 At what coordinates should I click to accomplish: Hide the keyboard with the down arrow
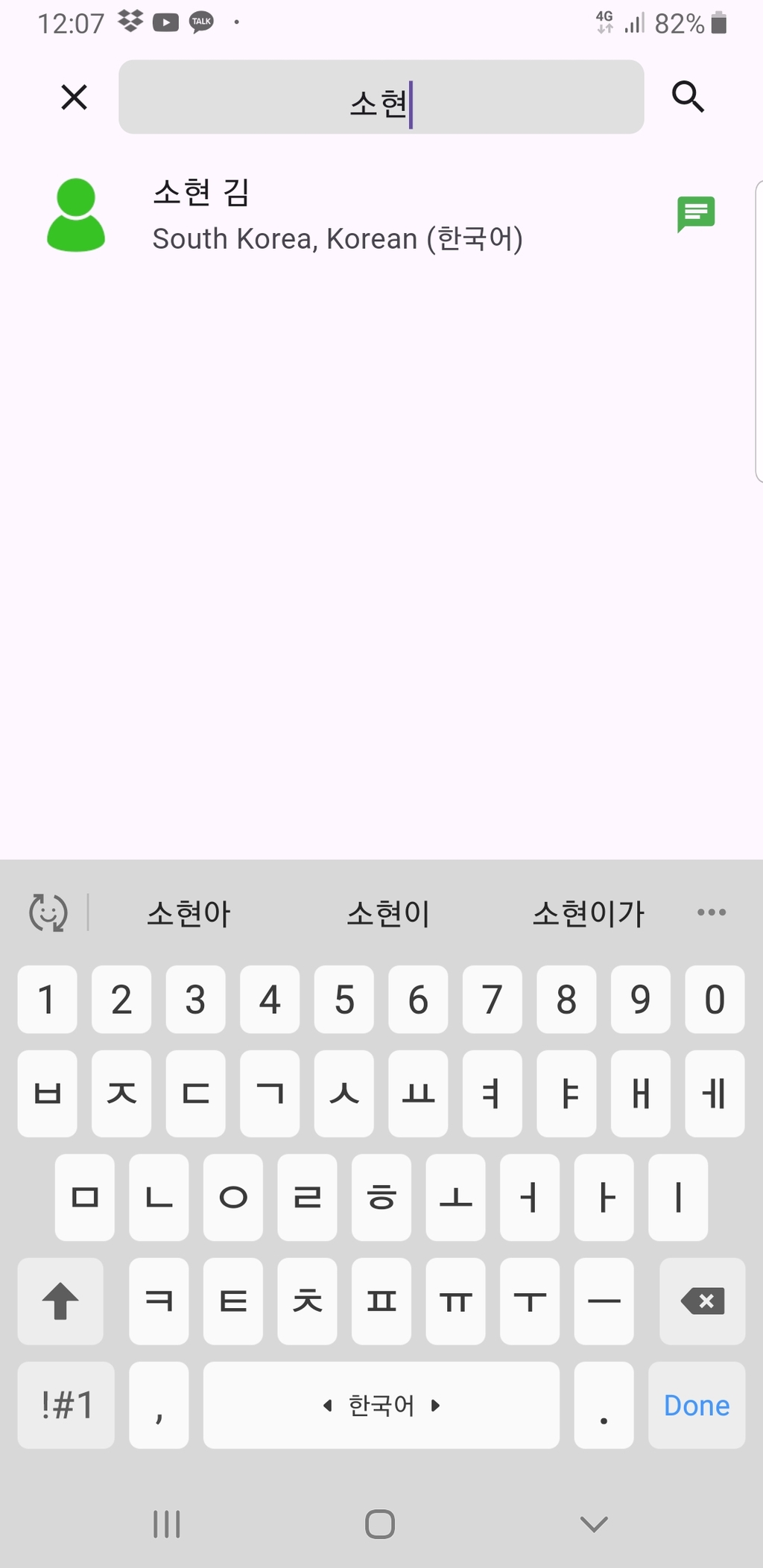pos(593,1524)
